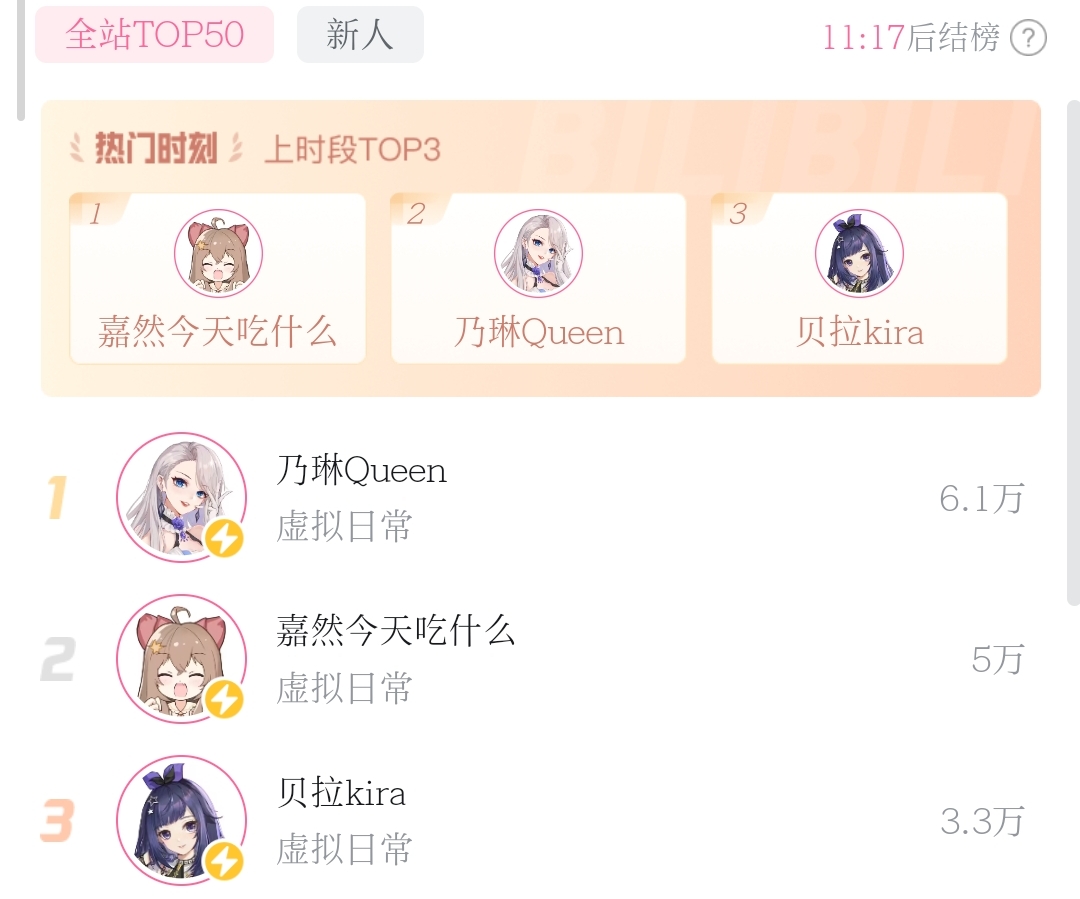Open 乃琳Queen card in 上时段TOP3

[x=538, y=279]
